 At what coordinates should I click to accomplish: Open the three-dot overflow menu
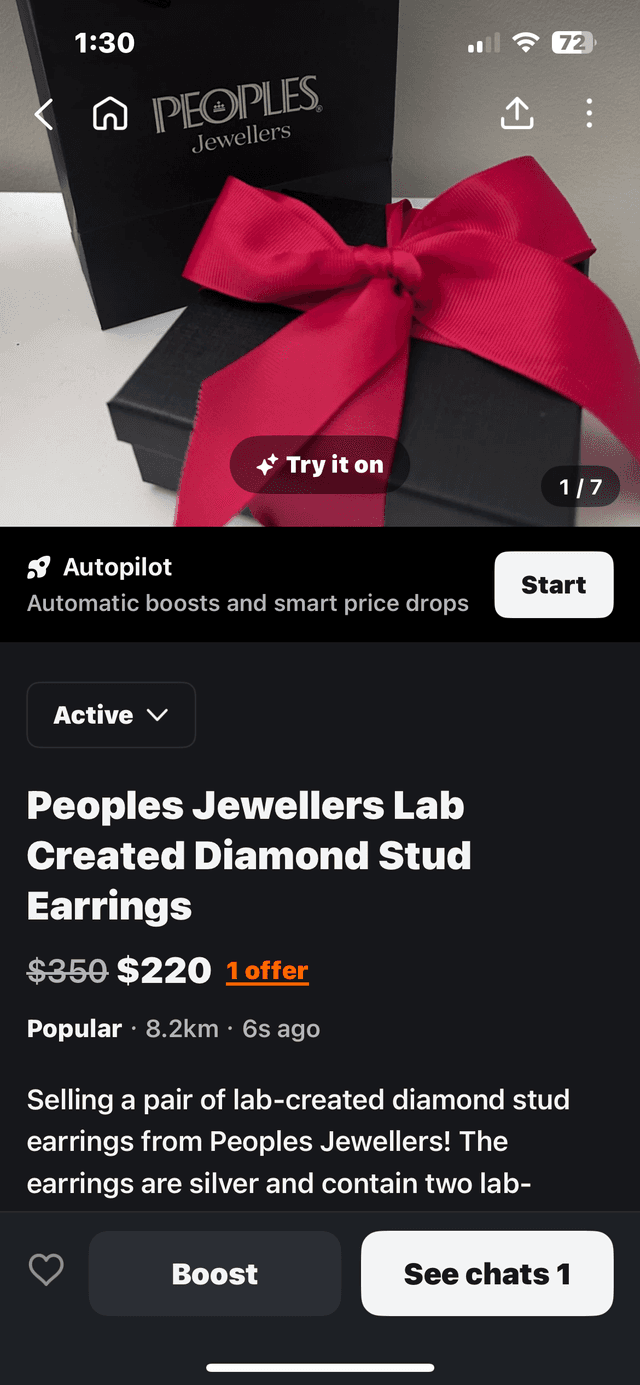[589, 114]
